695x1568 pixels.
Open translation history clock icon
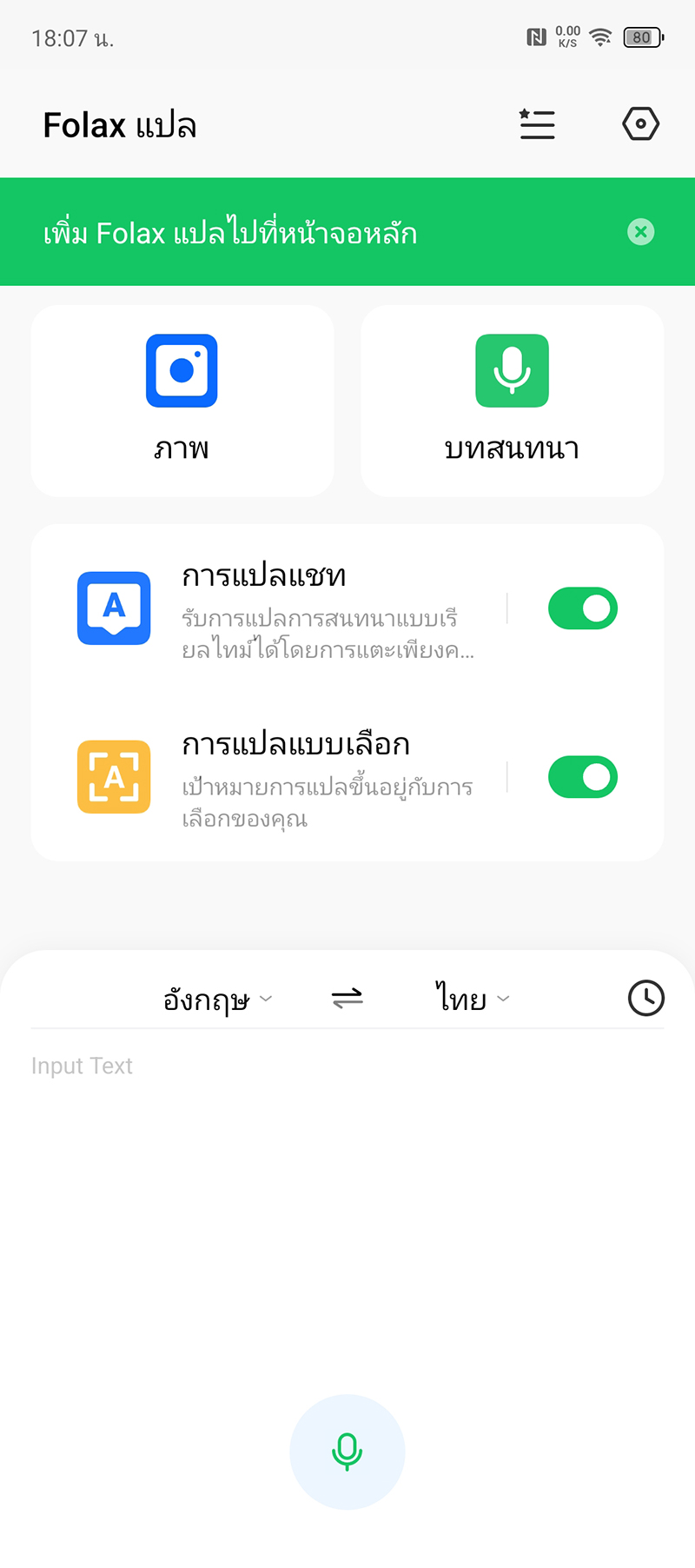point(645,998)
